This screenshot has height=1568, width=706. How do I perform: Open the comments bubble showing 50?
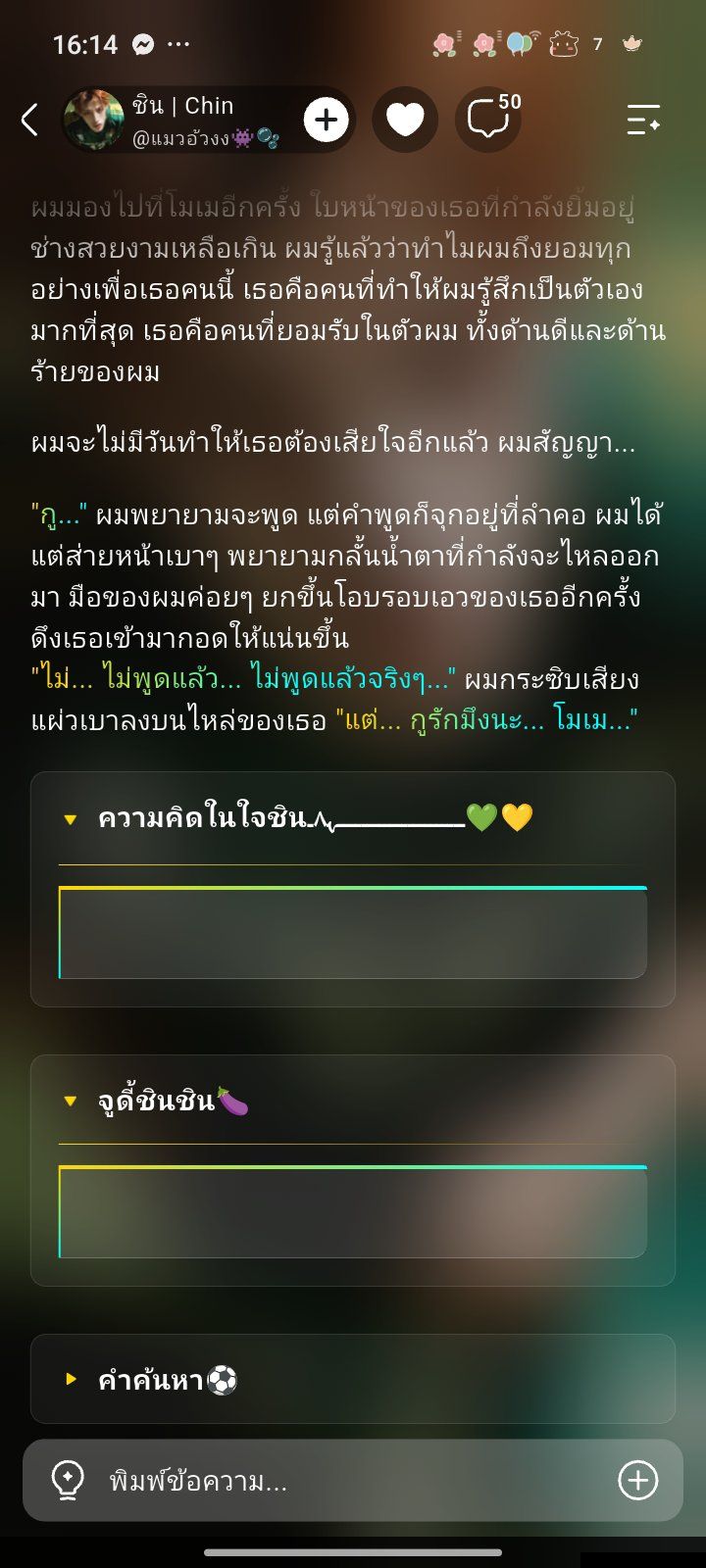point(488,119)
